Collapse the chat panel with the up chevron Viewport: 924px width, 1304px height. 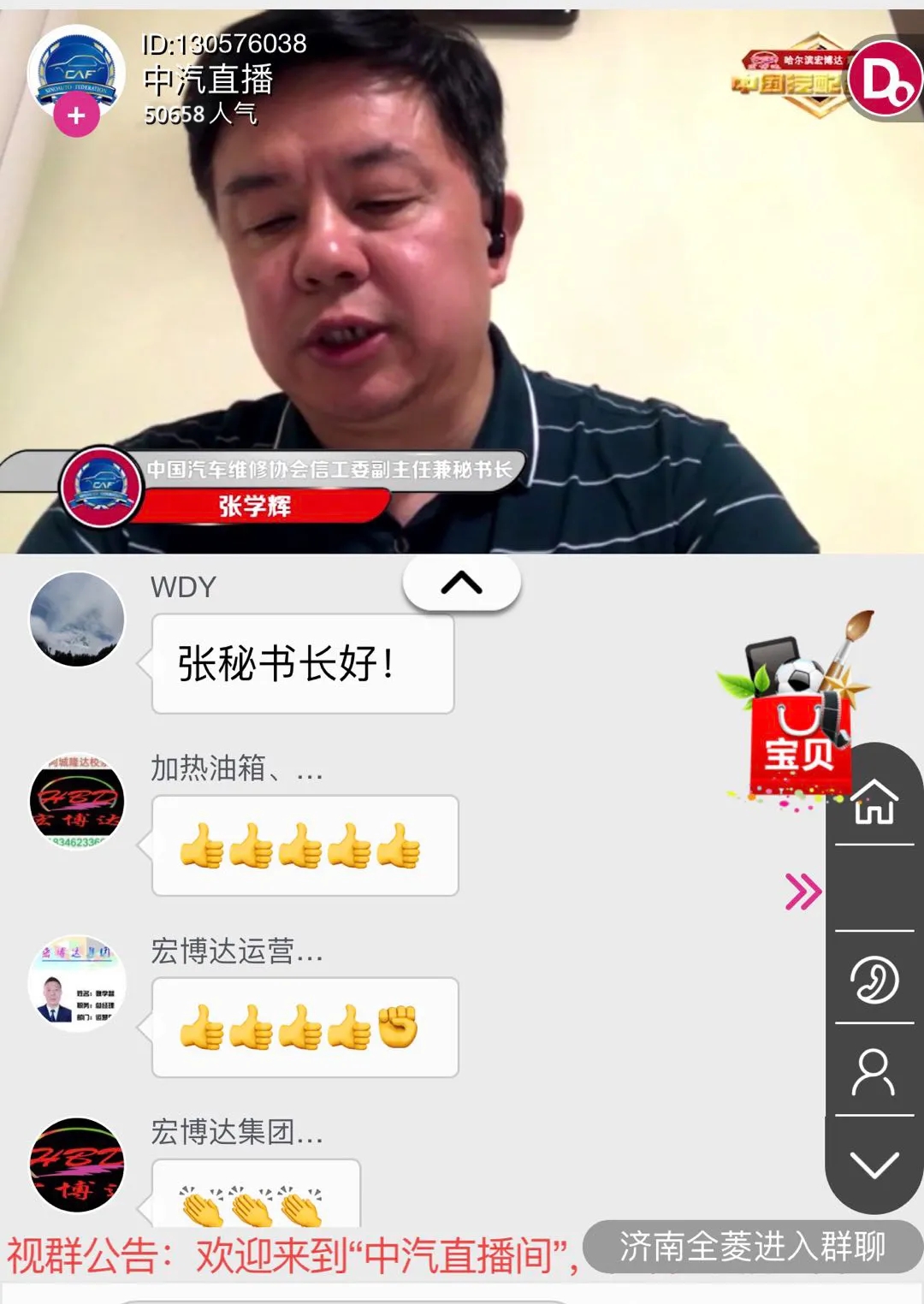[461, 583]
